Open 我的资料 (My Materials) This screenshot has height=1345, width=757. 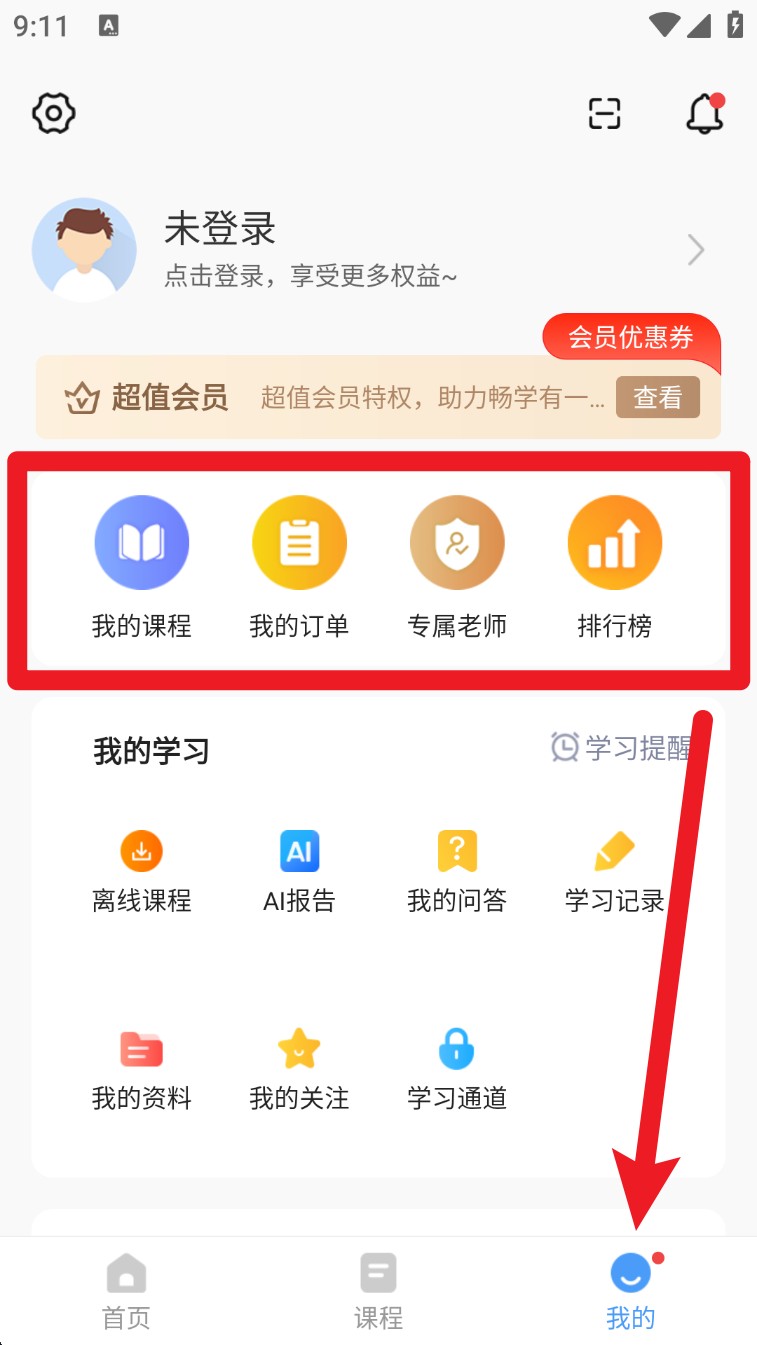click(141, 1068)
